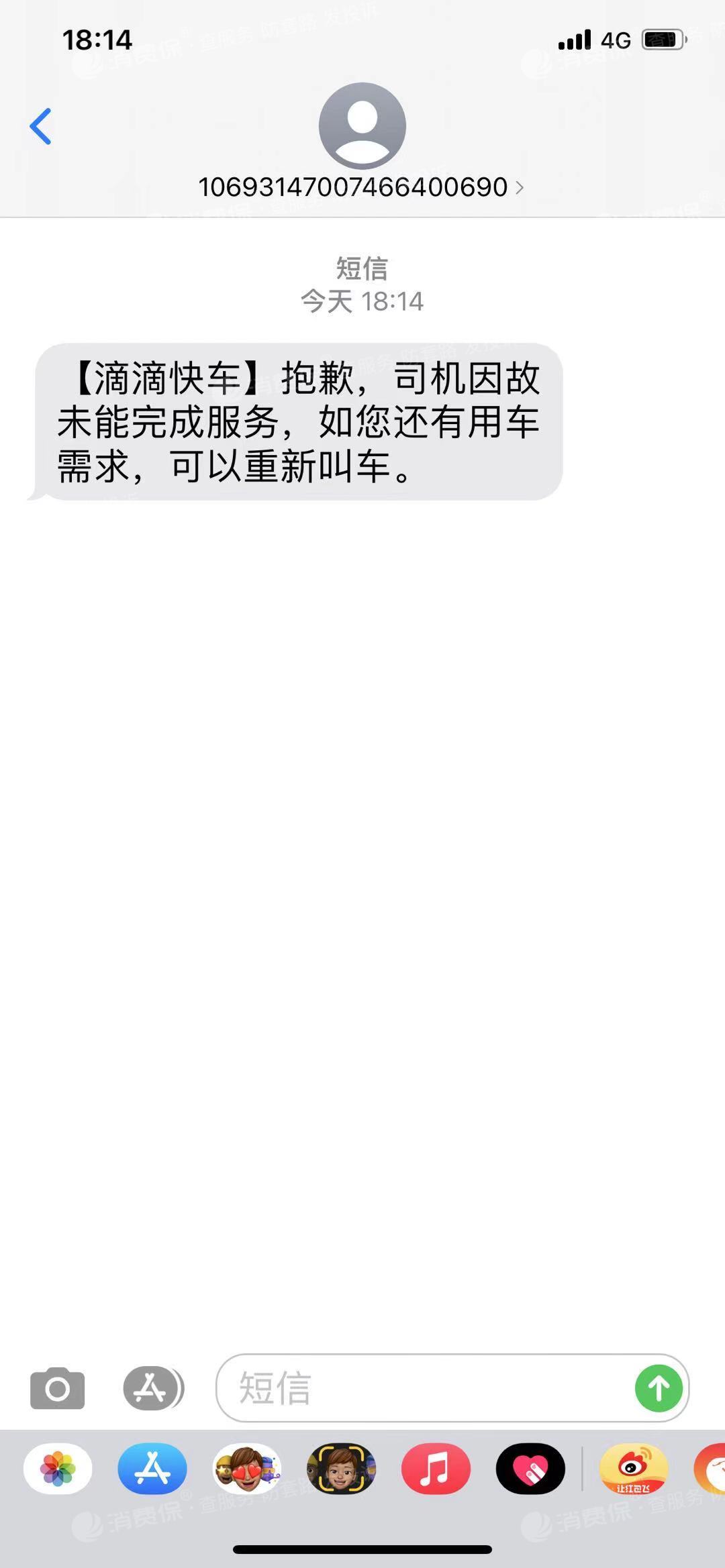Open the camera to attach a photo
Screen dimensions: 725x1568
[58, 1388]
